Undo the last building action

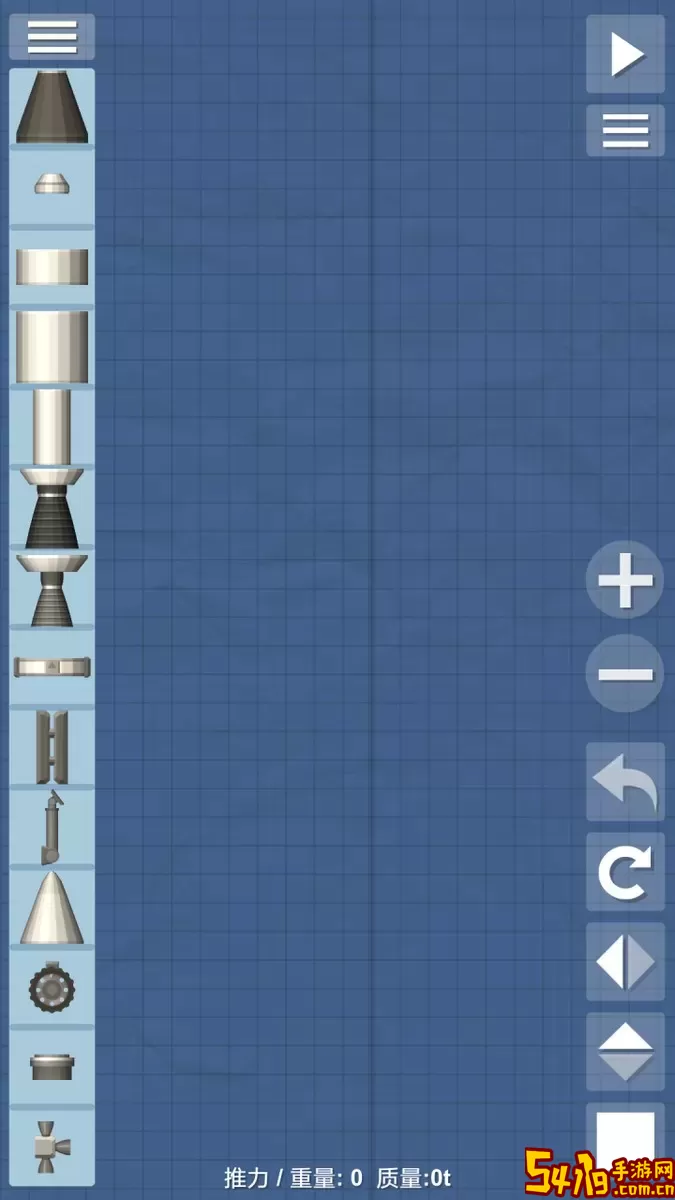(x=625, y=782)
